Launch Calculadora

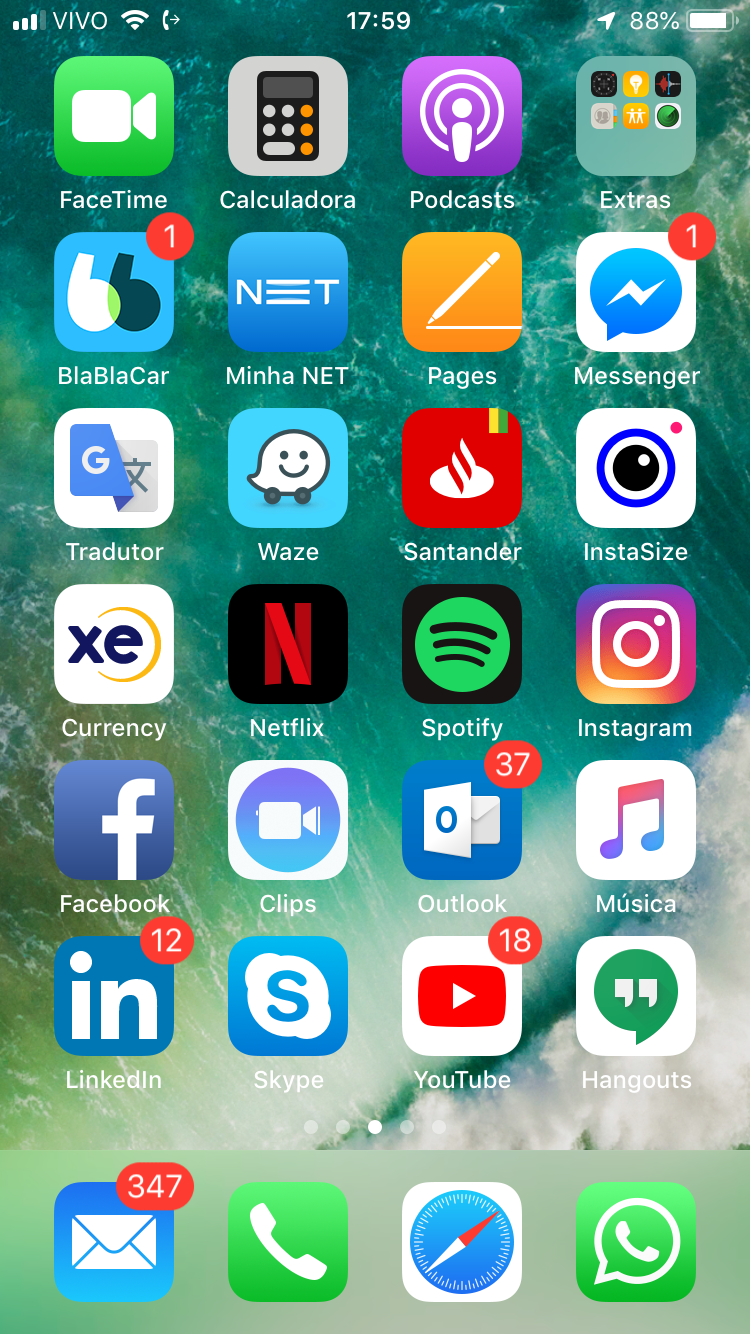point(288,116)
